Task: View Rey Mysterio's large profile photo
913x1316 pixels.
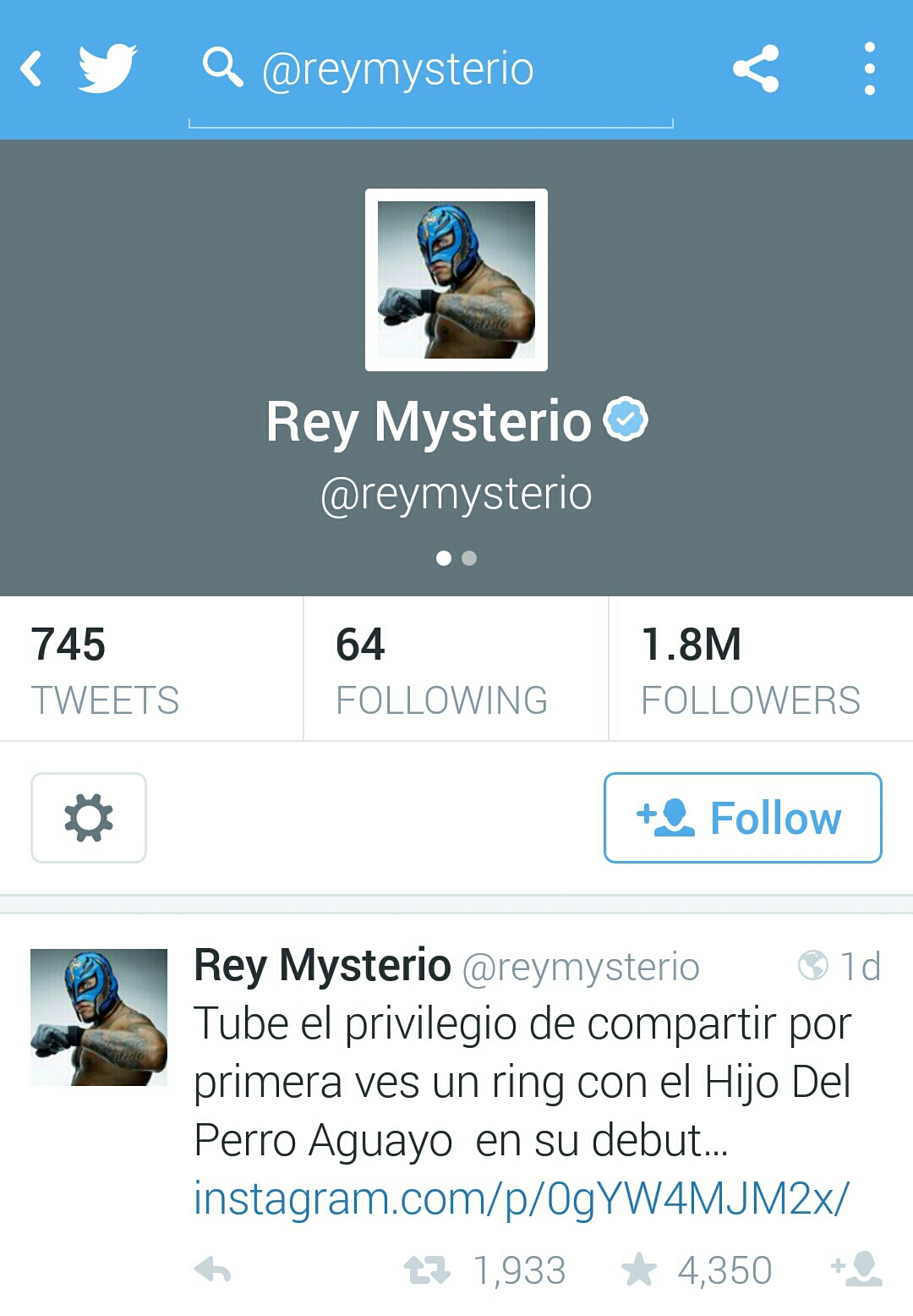Action: (x=456, y=280)
